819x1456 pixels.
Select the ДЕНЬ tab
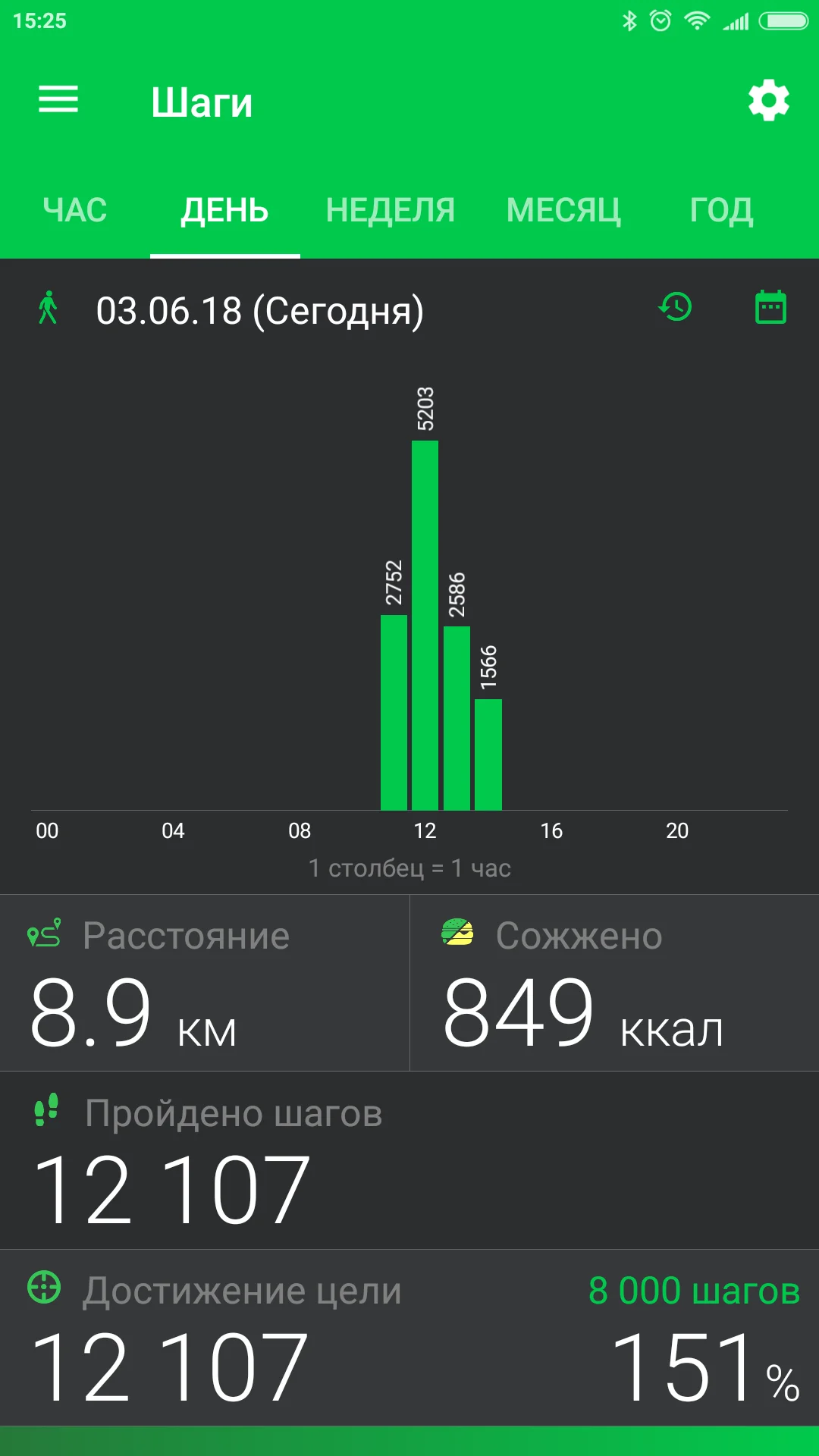pos(224,210)
